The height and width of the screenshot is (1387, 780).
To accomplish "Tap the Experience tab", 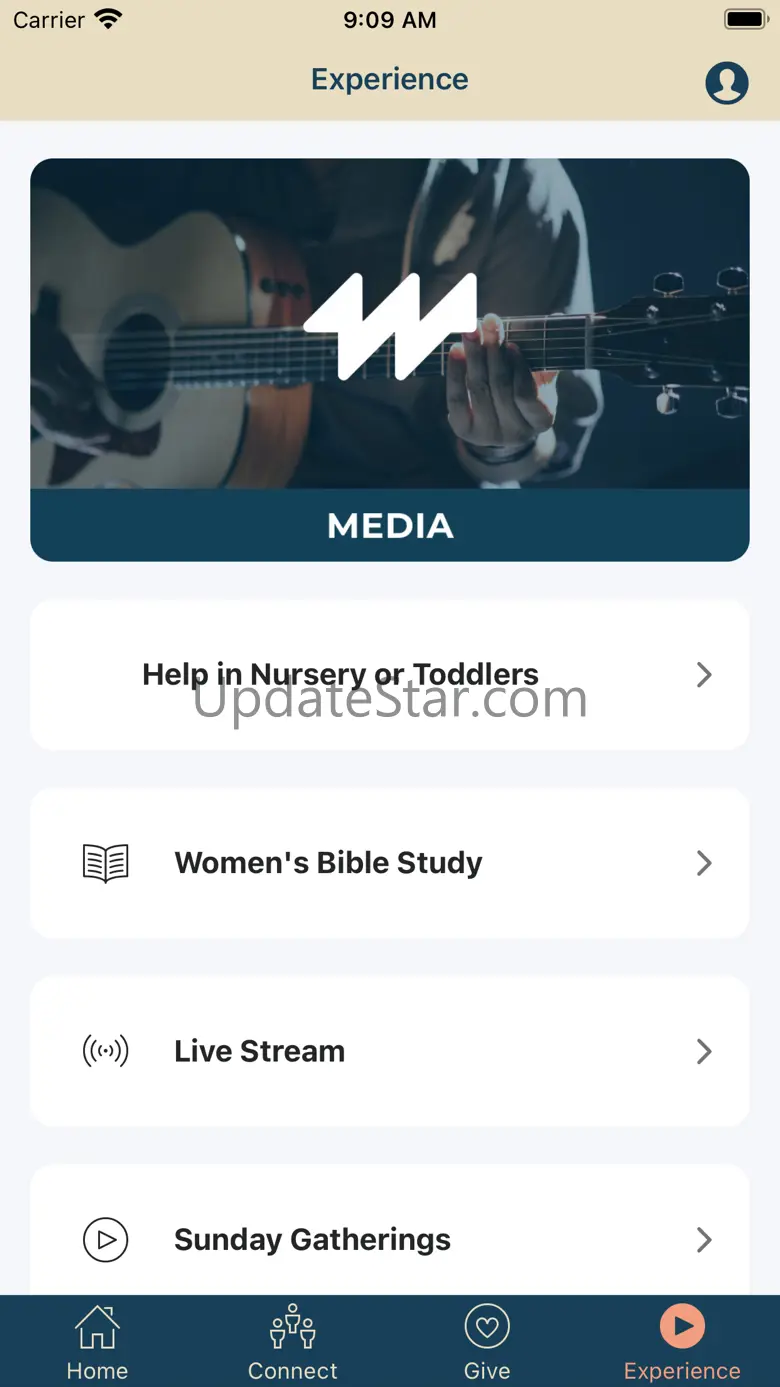I will click(x=682, y=1342).
